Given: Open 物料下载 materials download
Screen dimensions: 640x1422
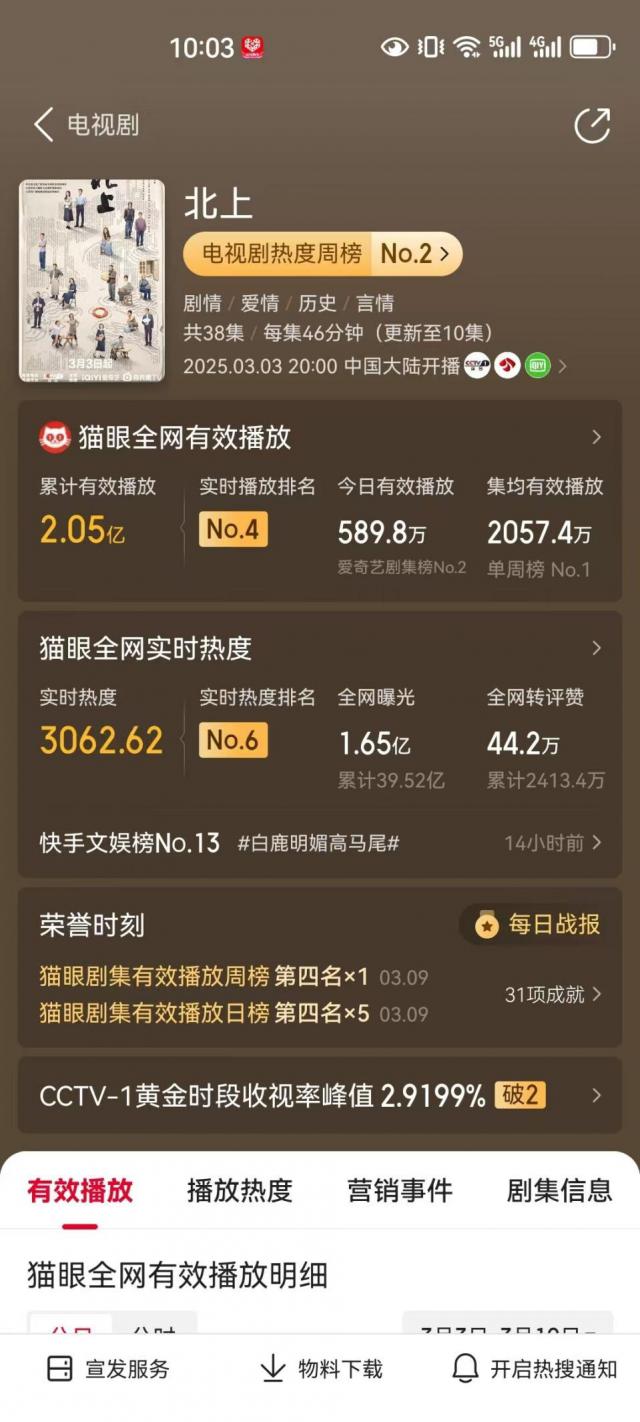Looking at the screenshot, I should (321, 1369).
